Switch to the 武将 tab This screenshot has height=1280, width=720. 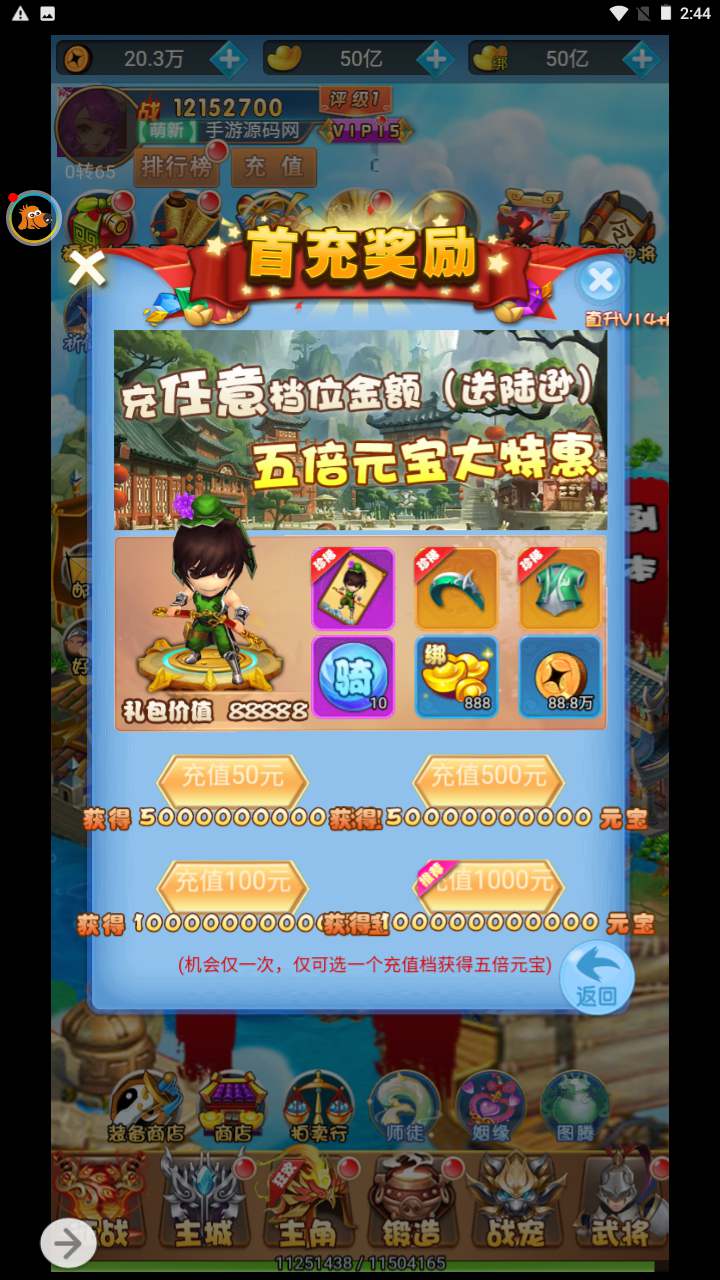click(620, 1205)
